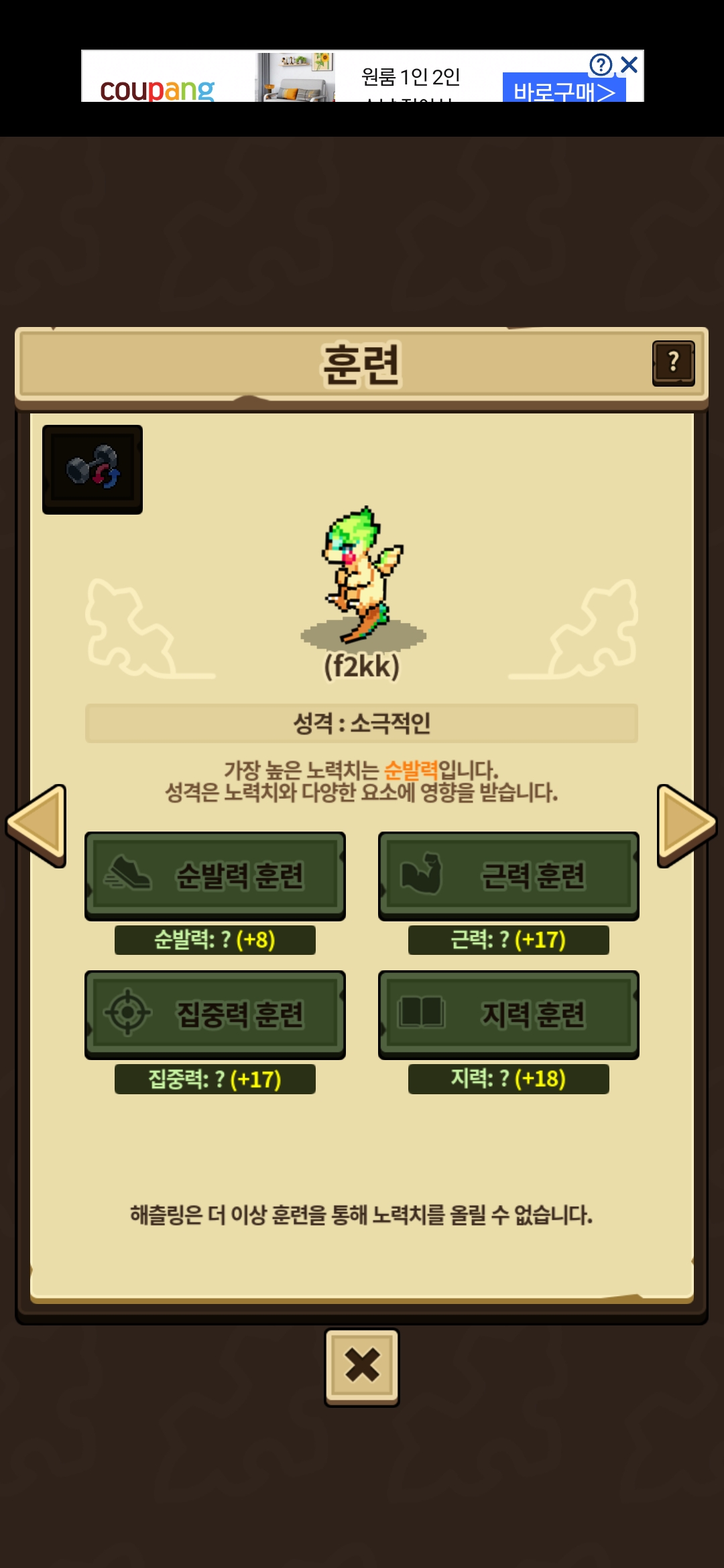Start 순발력 훈련

(x=215, y=876)
